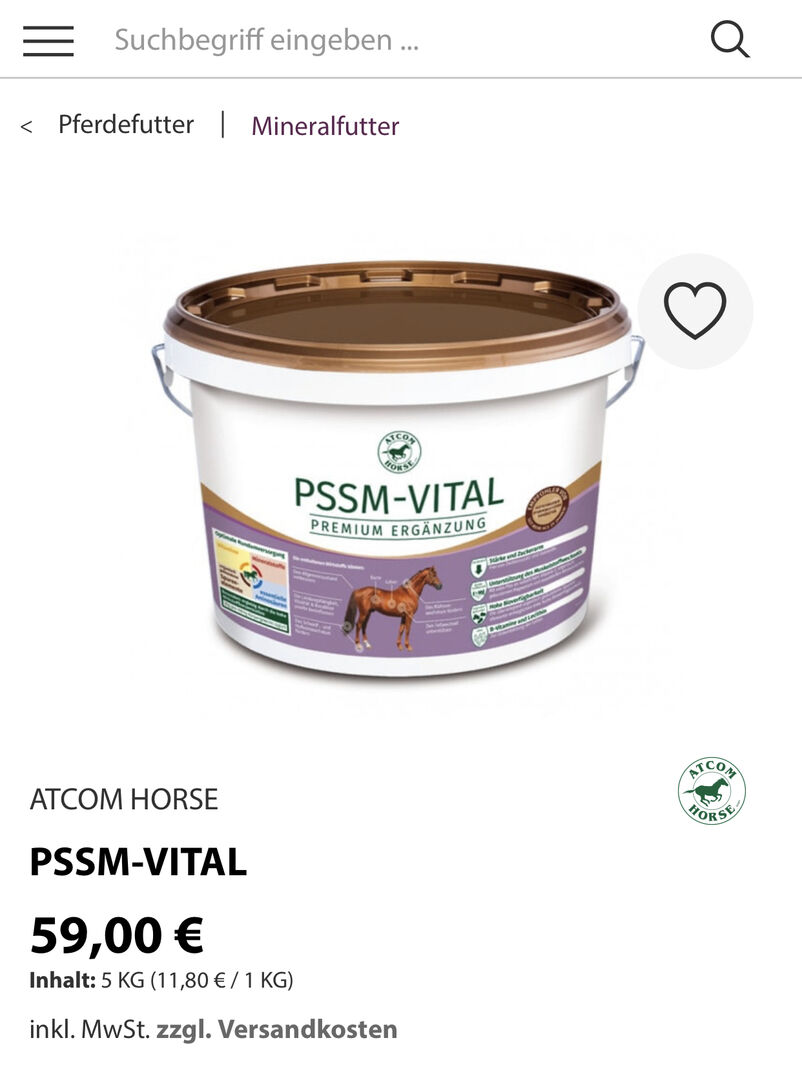Open the hamburger menu
Viewport: 802px width, 1080px height.
click(x=48, y=40)
